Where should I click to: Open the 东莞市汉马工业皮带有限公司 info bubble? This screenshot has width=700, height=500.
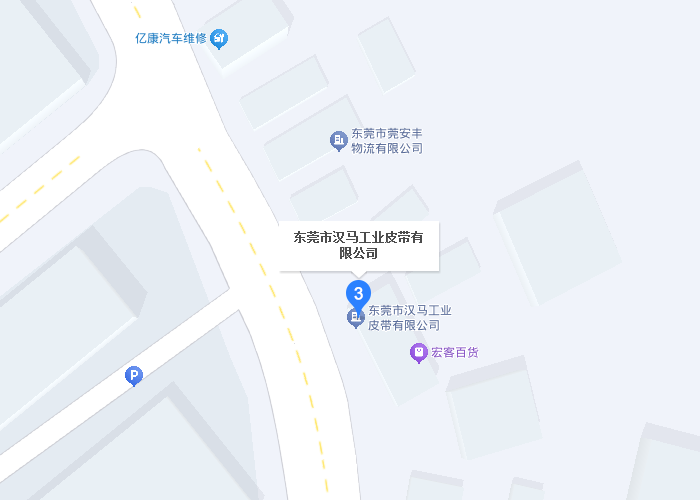359,245
